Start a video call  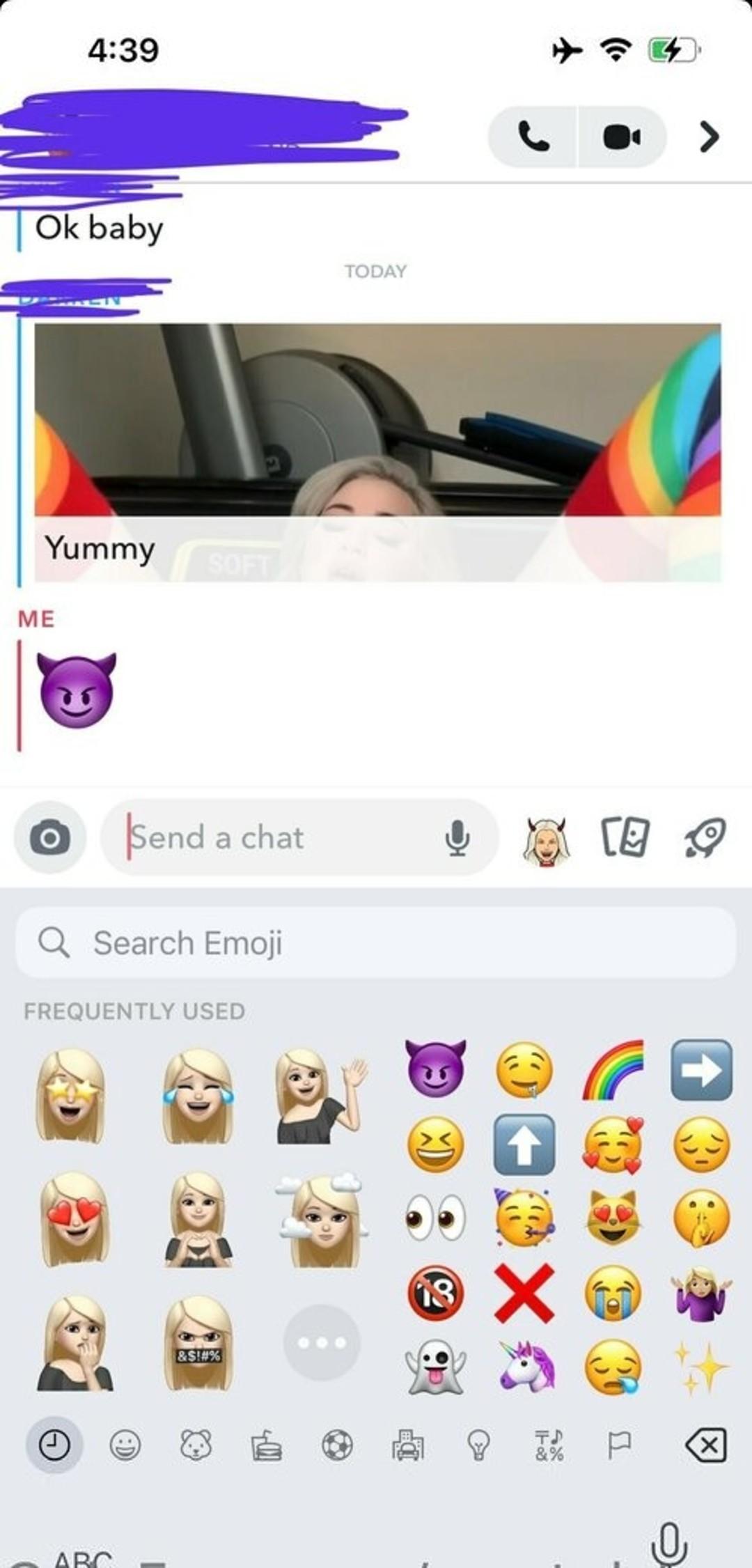(621, 137)
